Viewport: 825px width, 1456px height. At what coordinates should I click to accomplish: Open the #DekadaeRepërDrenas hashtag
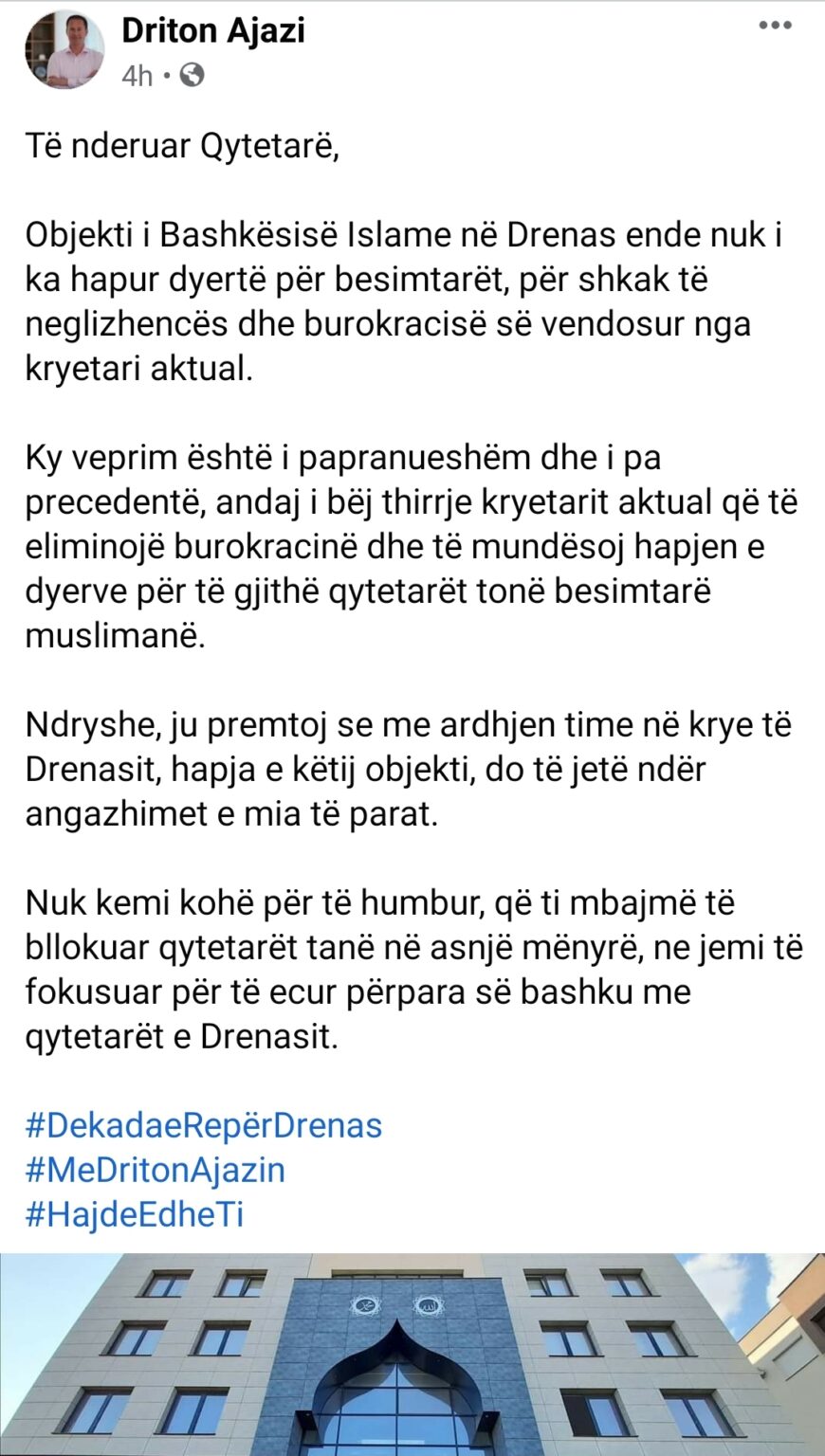pos(204,1125)
